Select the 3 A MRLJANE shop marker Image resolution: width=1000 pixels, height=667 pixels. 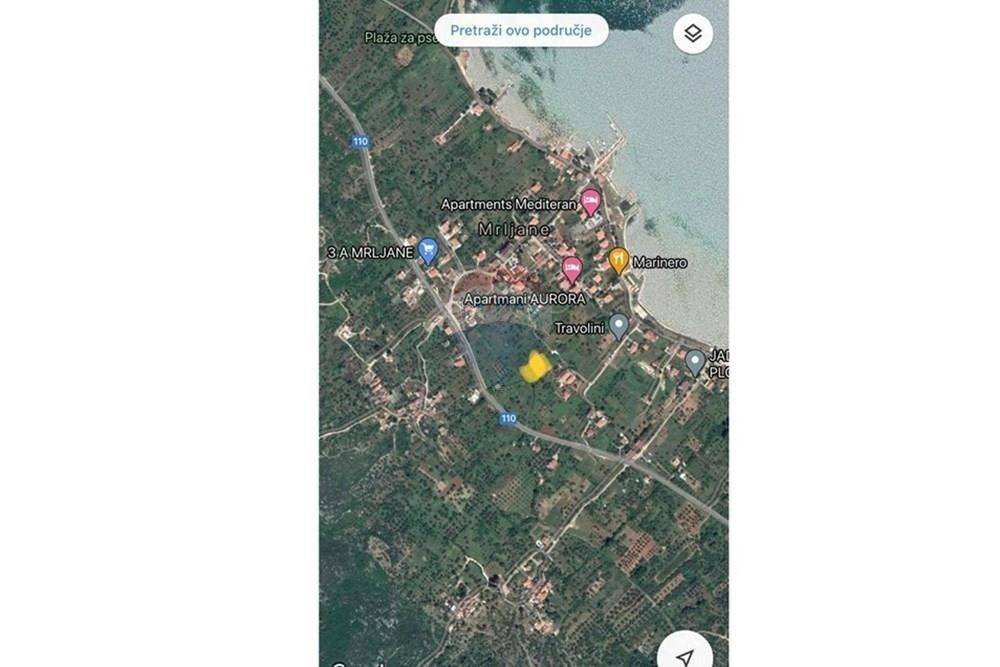click(x=428, y=250)
